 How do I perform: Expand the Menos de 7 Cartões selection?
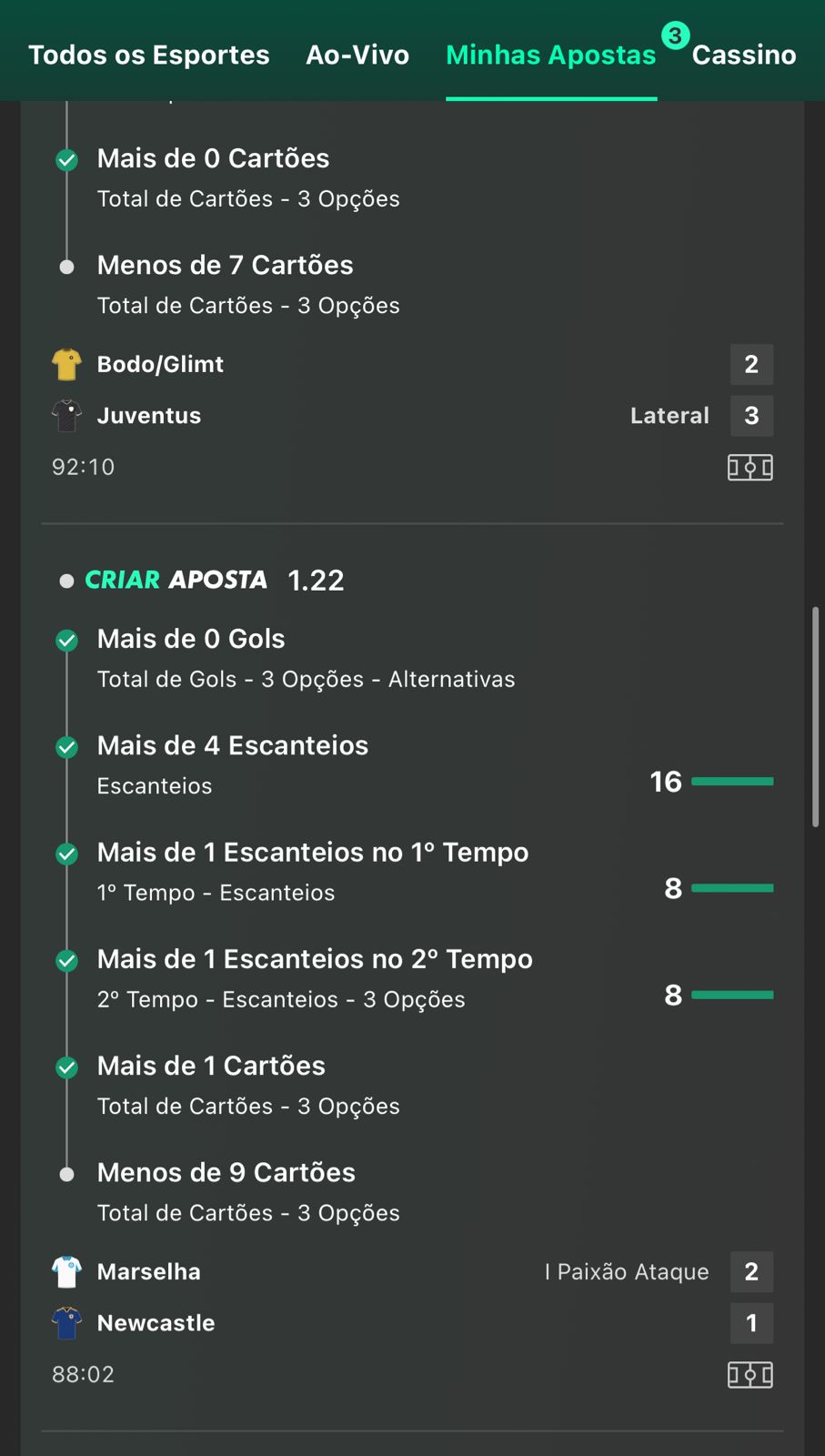pos(226,265)
